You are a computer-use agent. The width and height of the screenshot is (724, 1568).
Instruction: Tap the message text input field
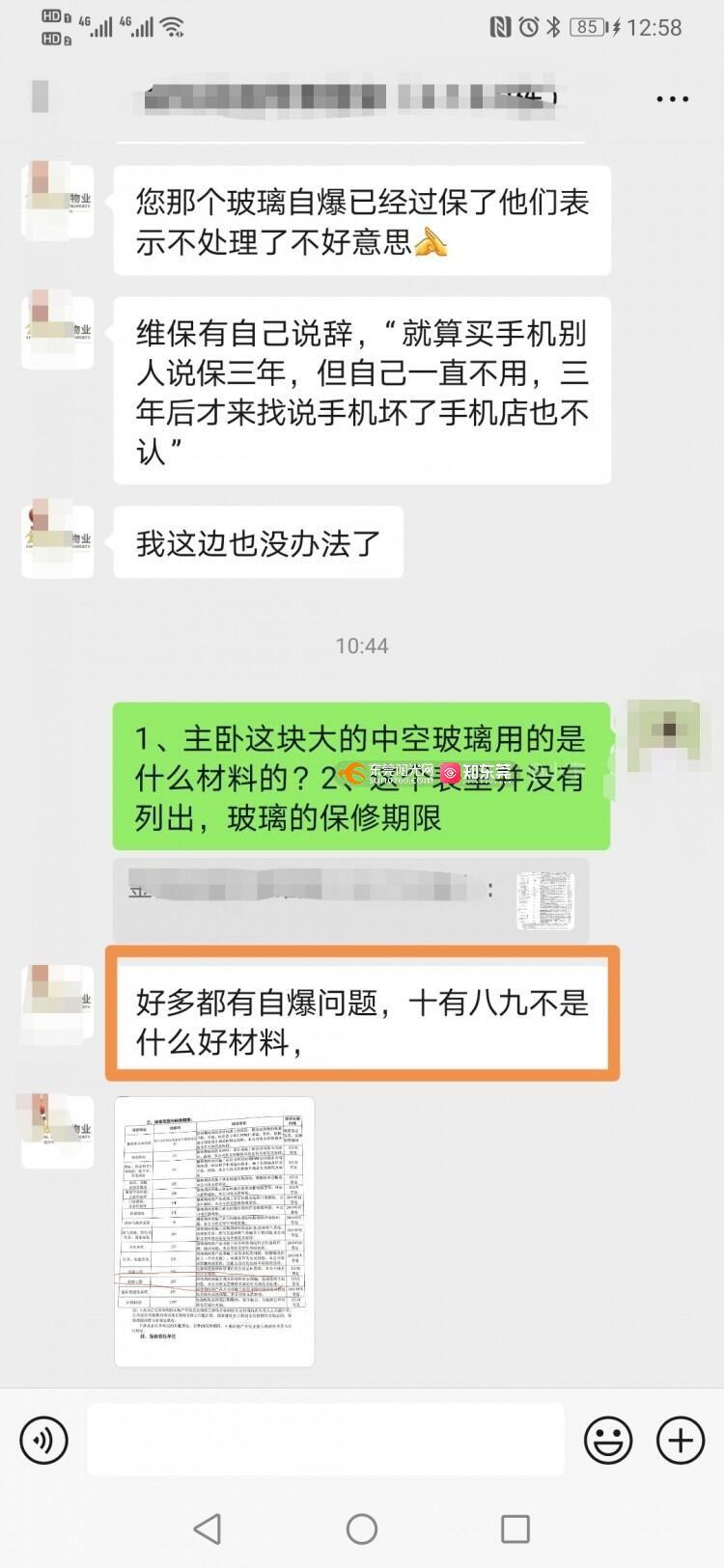point(325,1440)
